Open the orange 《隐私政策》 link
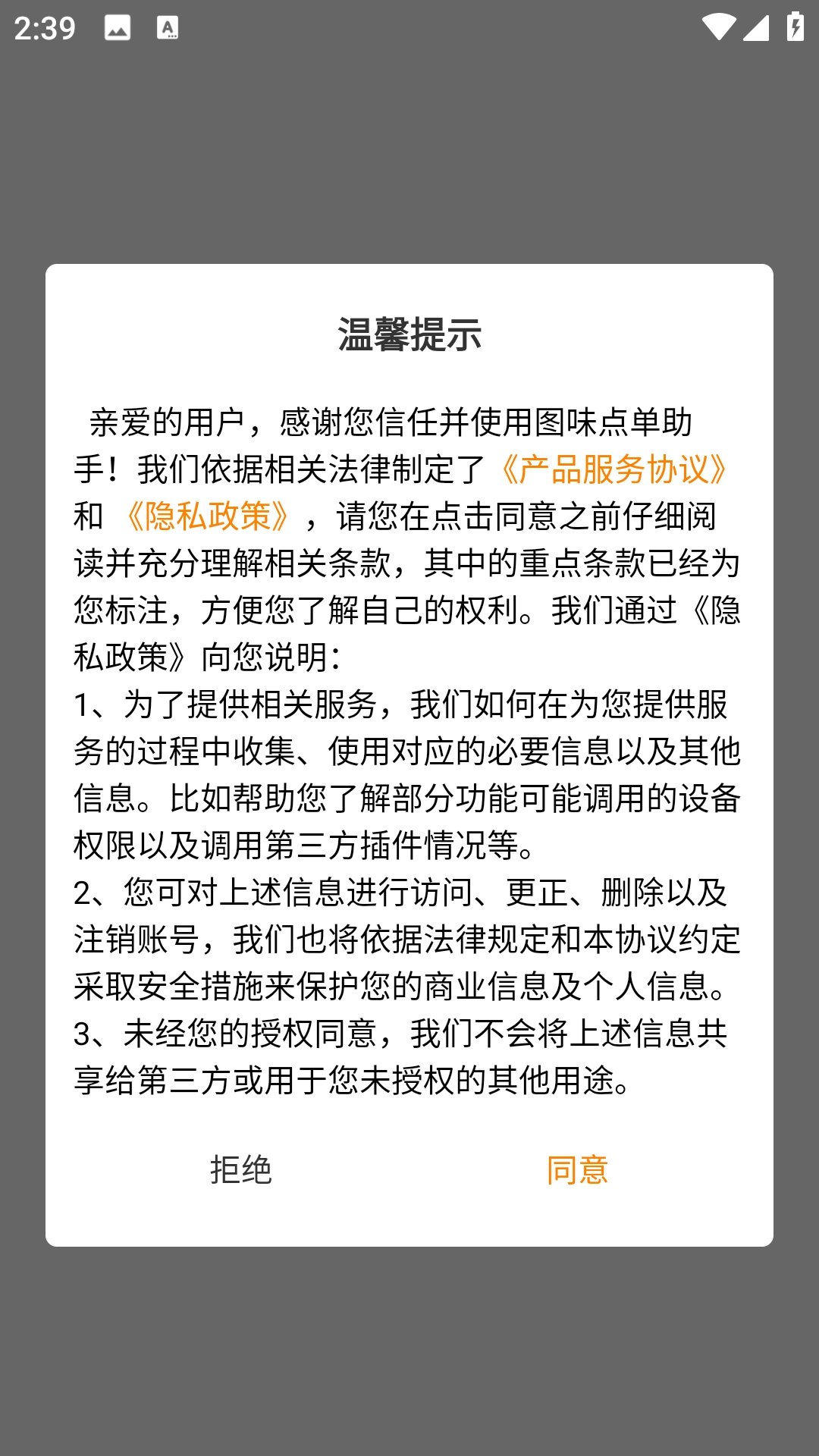Viewport: 819px width, 1456px height. (208, 516)
